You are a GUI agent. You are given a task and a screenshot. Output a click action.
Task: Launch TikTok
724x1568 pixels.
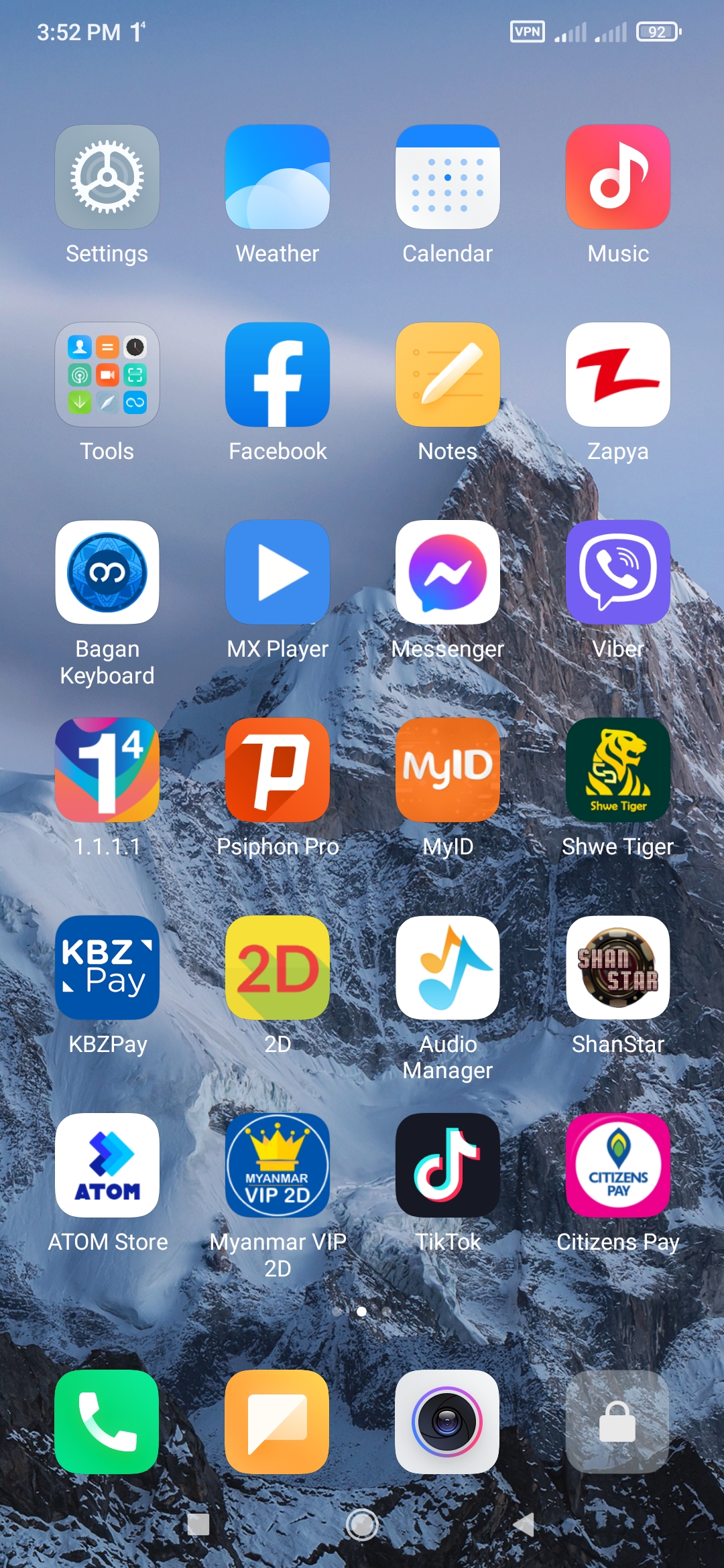click(448, 1165)
